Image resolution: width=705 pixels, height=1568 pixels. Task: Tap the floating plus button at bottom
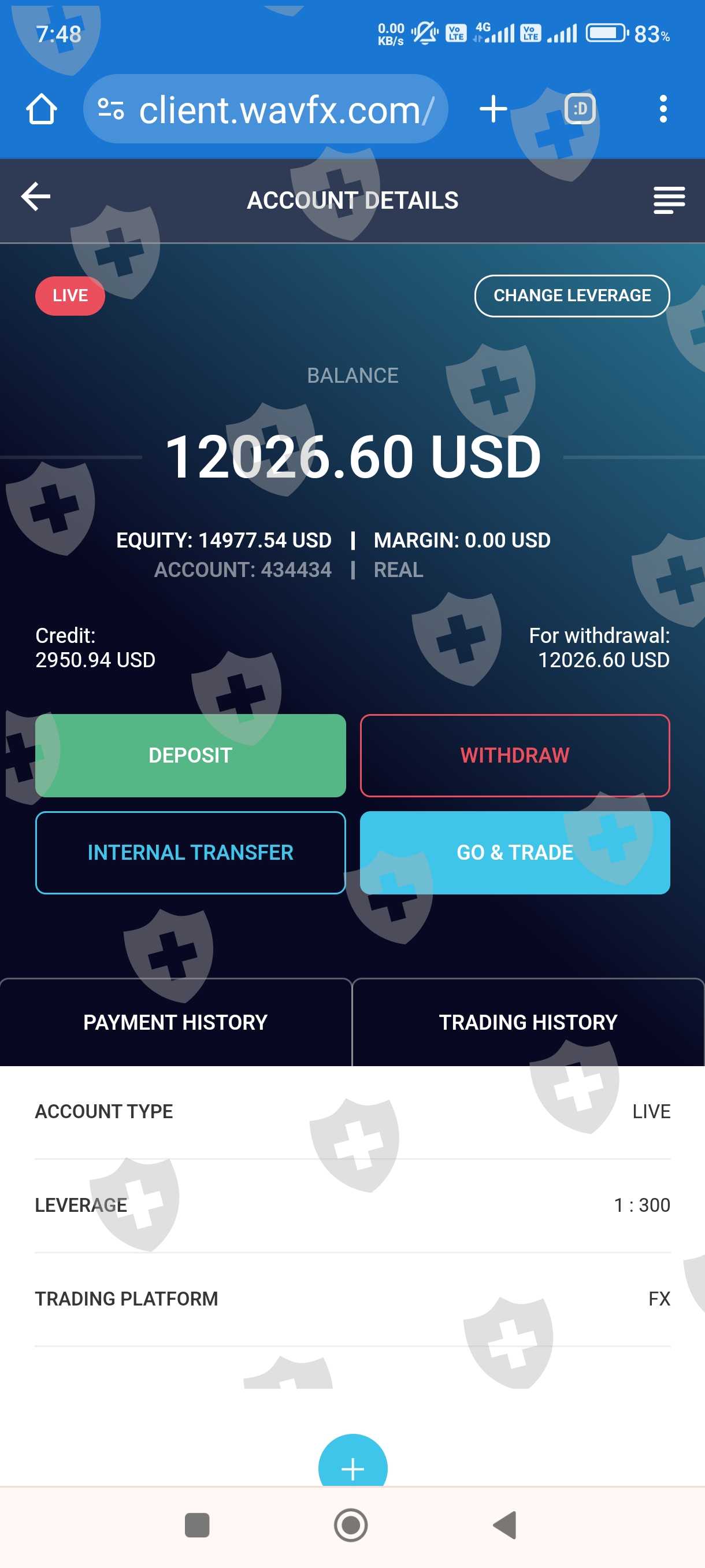tap(353, 1465)
